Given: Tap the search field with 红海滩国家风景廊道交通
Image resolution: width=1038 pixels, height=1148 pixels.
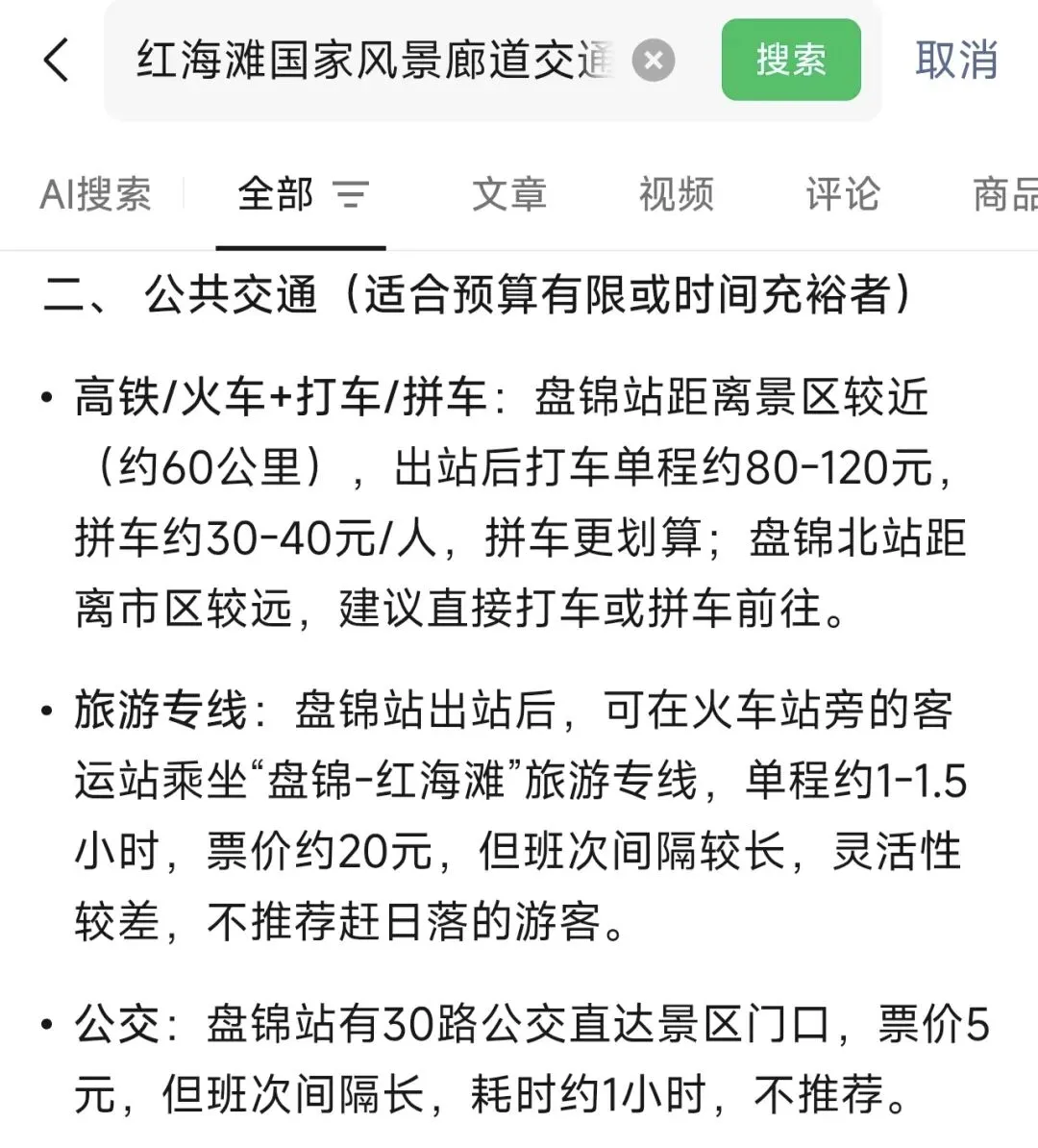Looking at the screenshot, I should tap(373, 60).
